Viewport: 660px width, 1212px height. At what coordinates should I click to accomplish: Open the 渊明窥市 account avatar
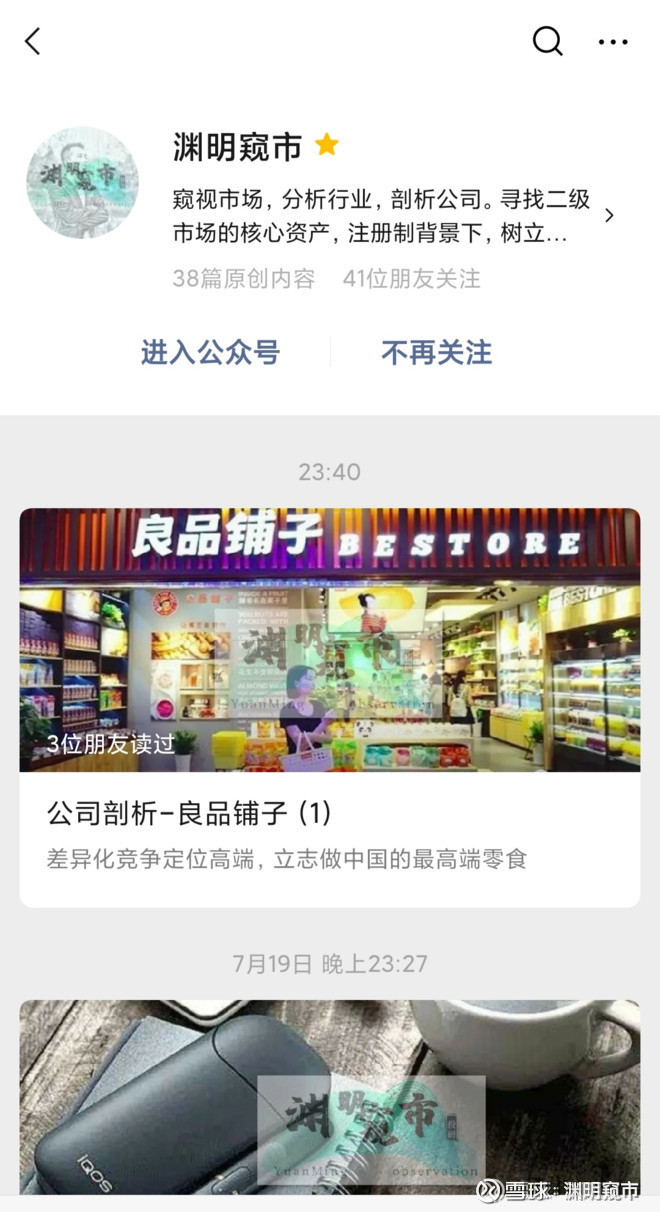point(82,182)
